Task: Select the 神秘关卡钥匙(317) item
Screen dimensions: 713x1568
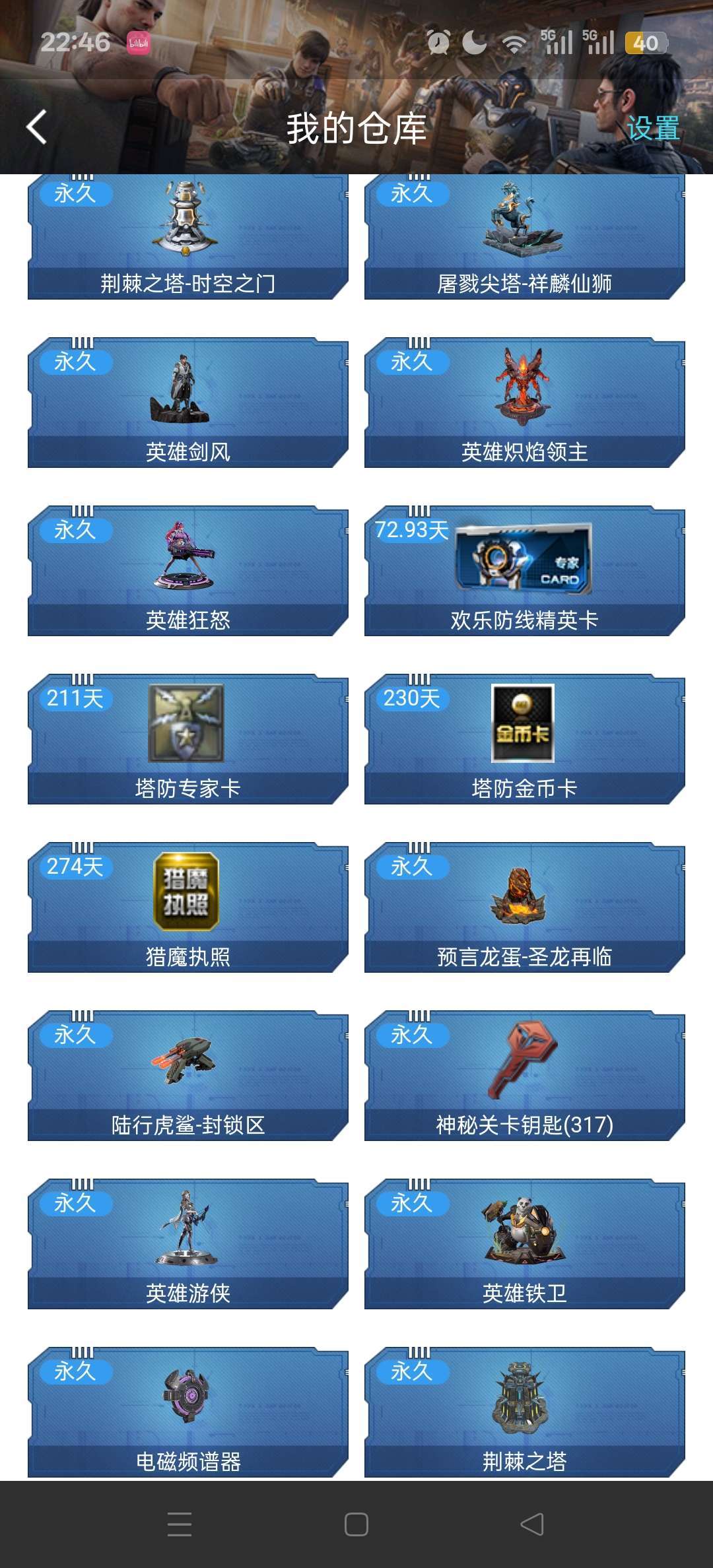Action: click(x=524, y=1076)
